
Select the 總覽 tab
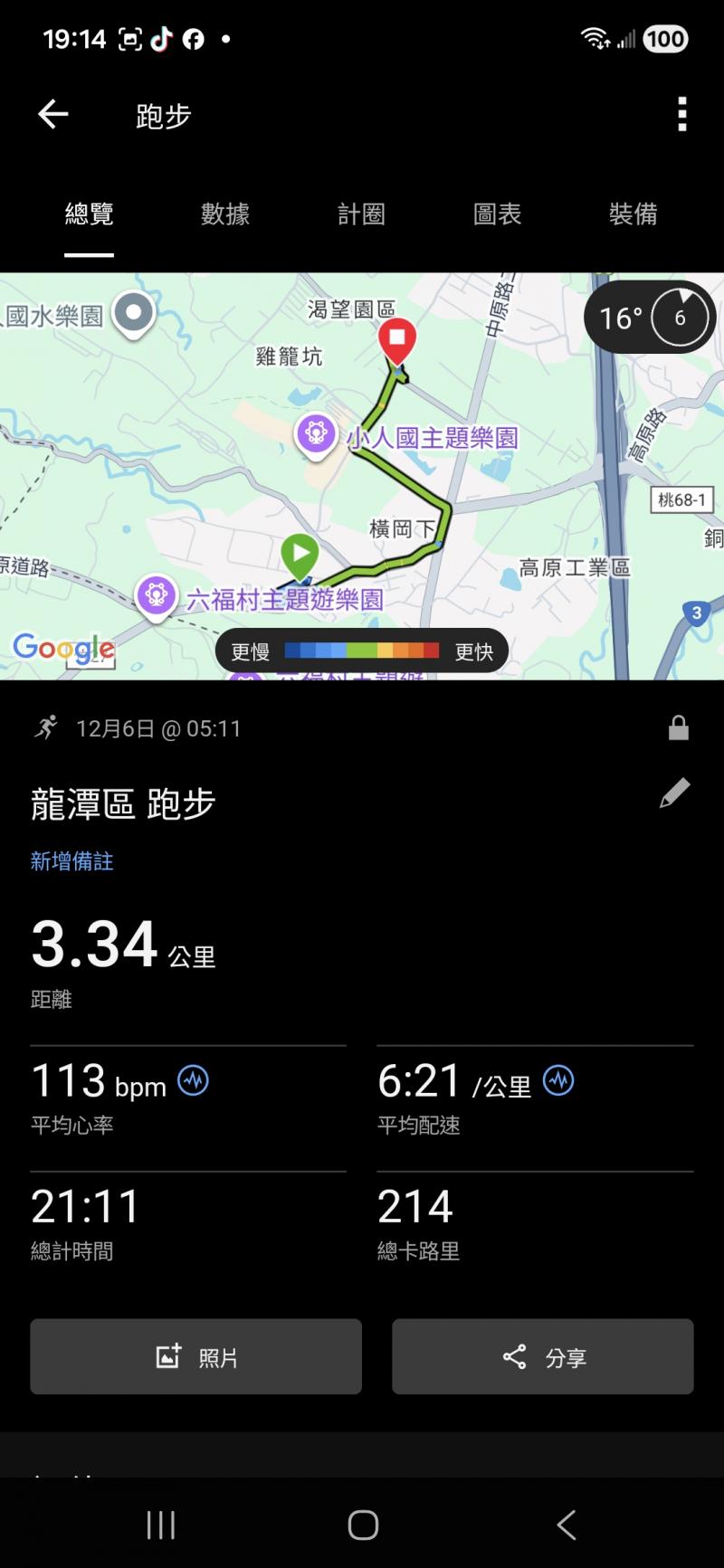(89, 214)
